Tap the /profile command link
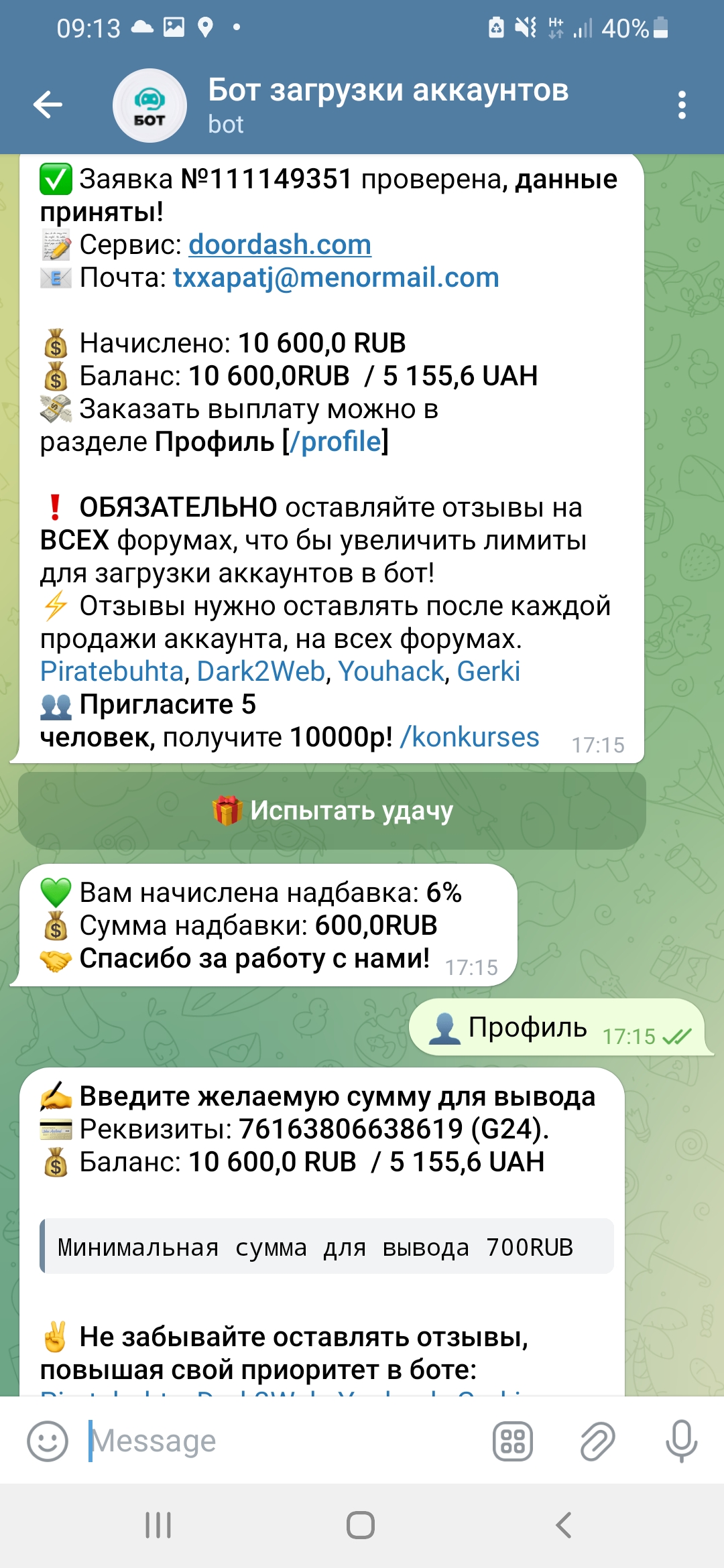This screenshot has width=724, height=1568. tap(336, 442)
